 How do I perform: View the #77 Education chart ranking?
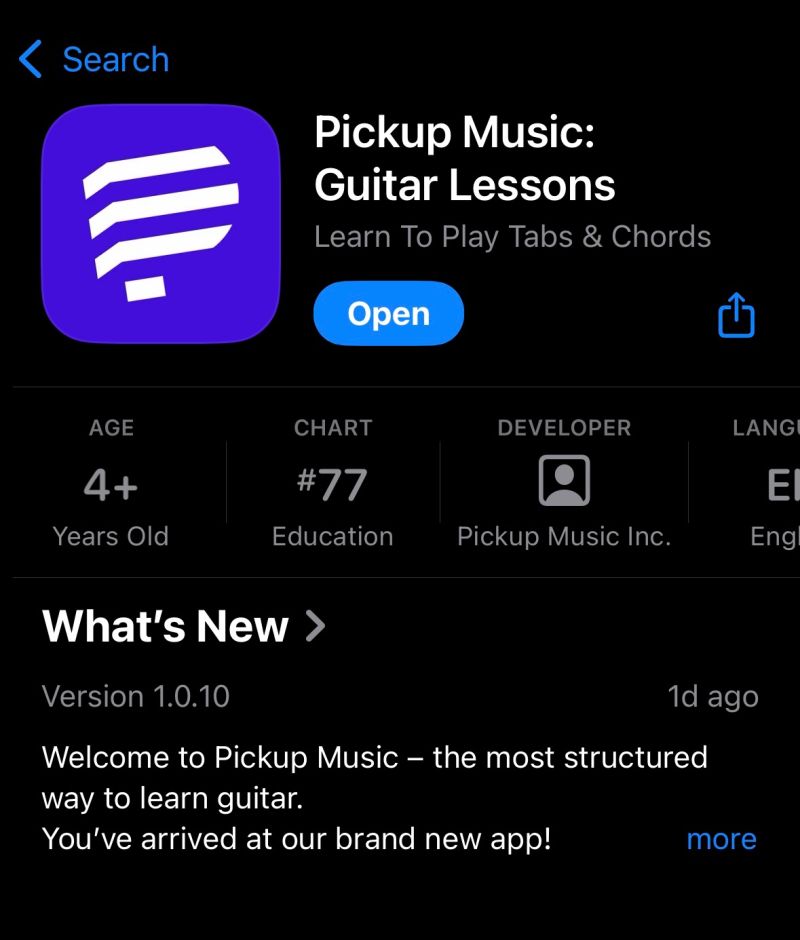[x=333, y=486]
